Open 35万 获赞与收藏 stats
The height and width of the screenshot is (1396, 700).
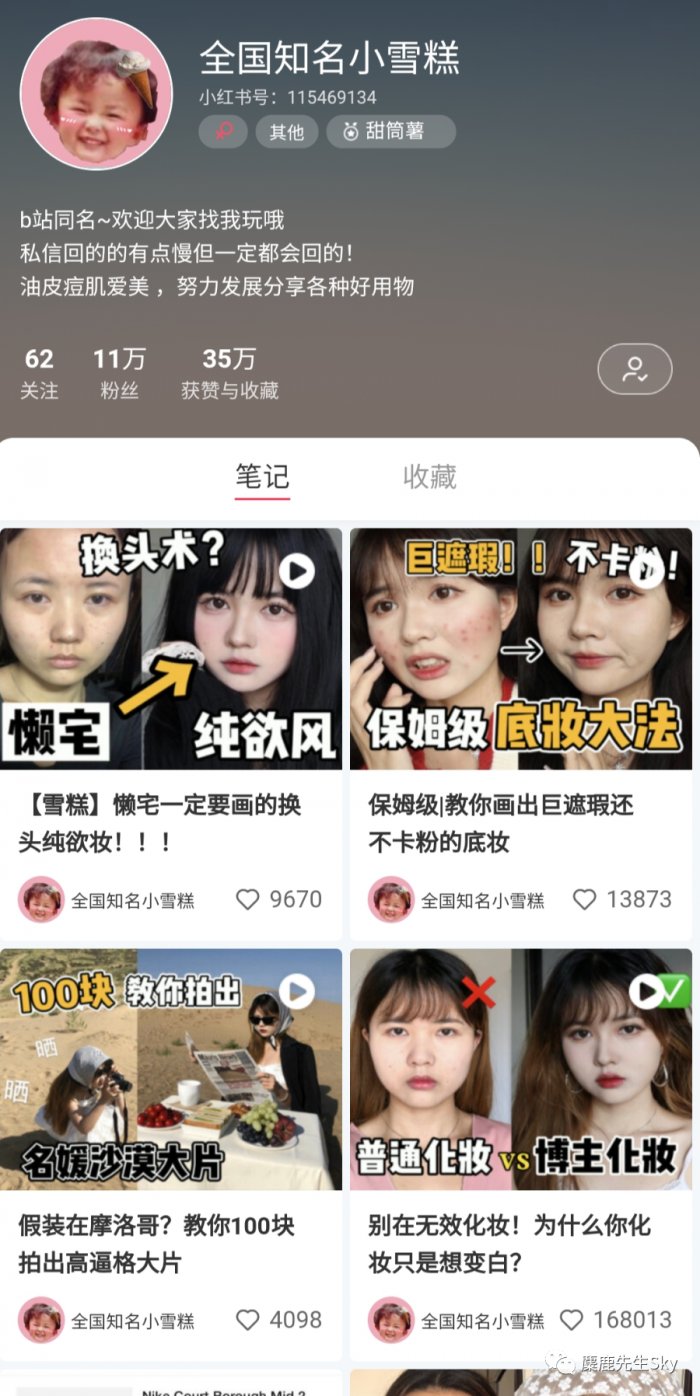click(x=229, y=374)
